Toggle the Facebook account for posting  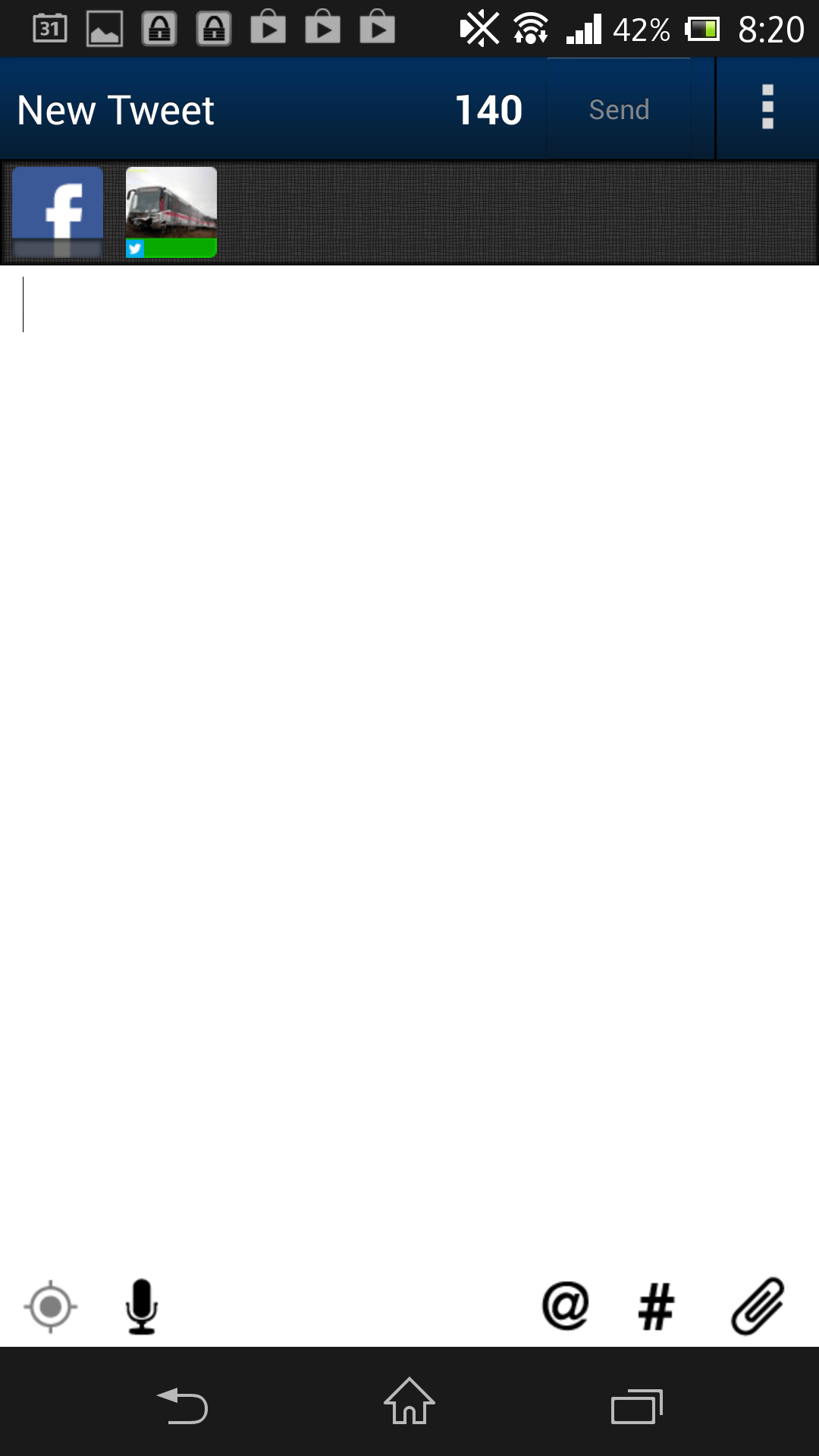[x=58, y=212]
